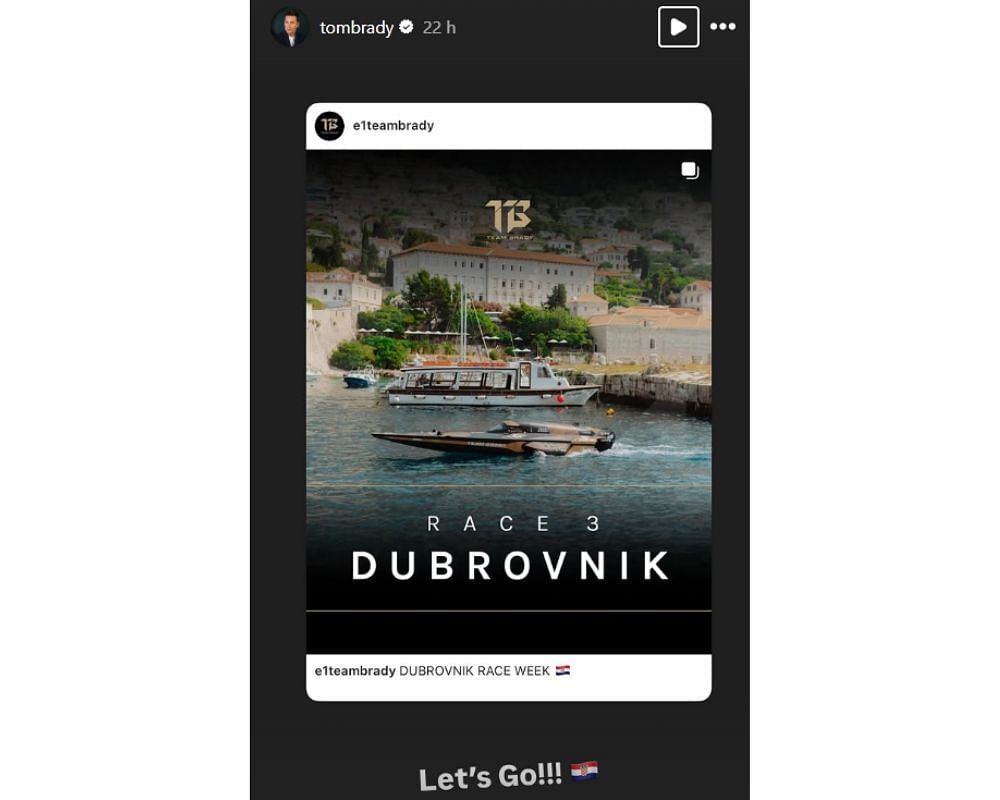Open the story overflow menu

(x=723, y=27)
